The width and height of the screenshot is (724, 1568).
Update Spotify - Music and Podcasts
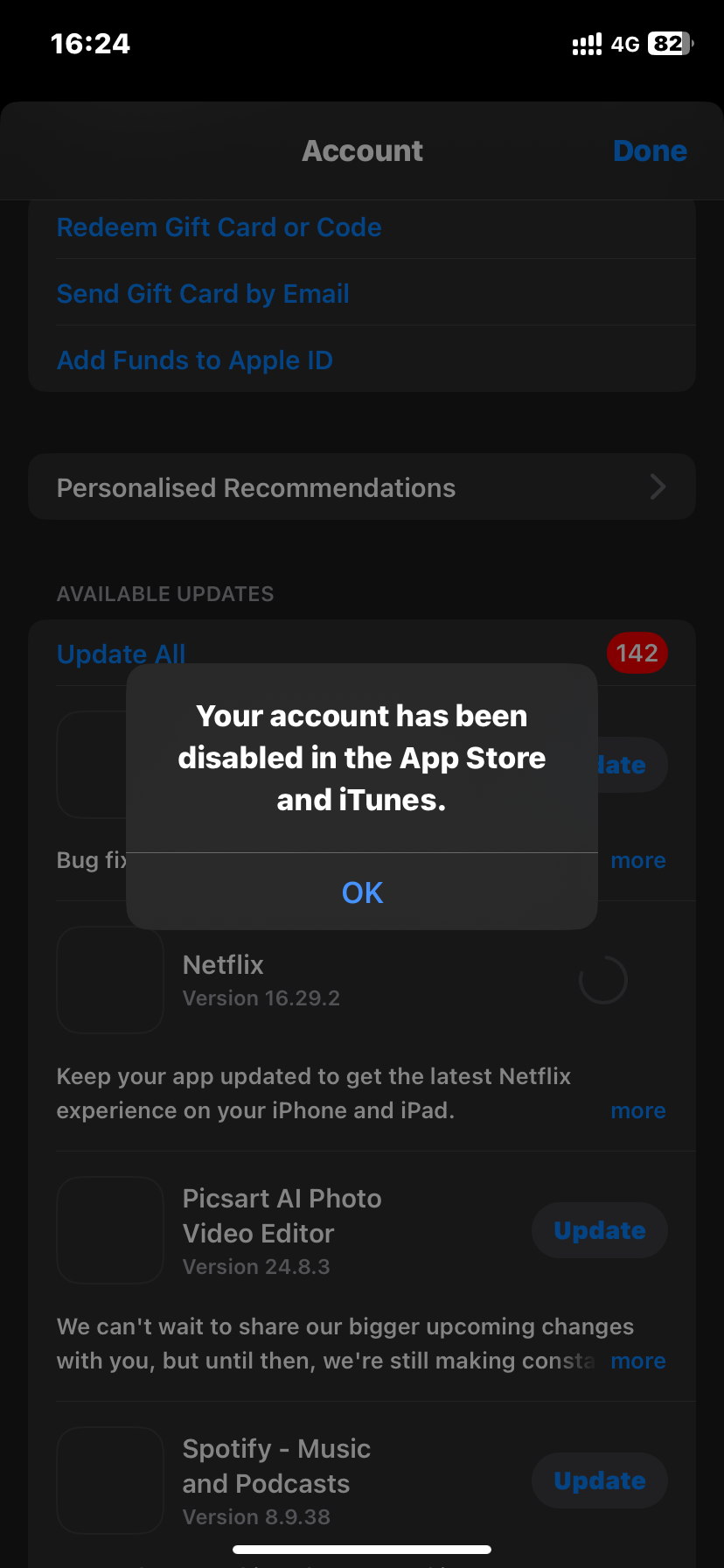click(x=600, y=1480)
